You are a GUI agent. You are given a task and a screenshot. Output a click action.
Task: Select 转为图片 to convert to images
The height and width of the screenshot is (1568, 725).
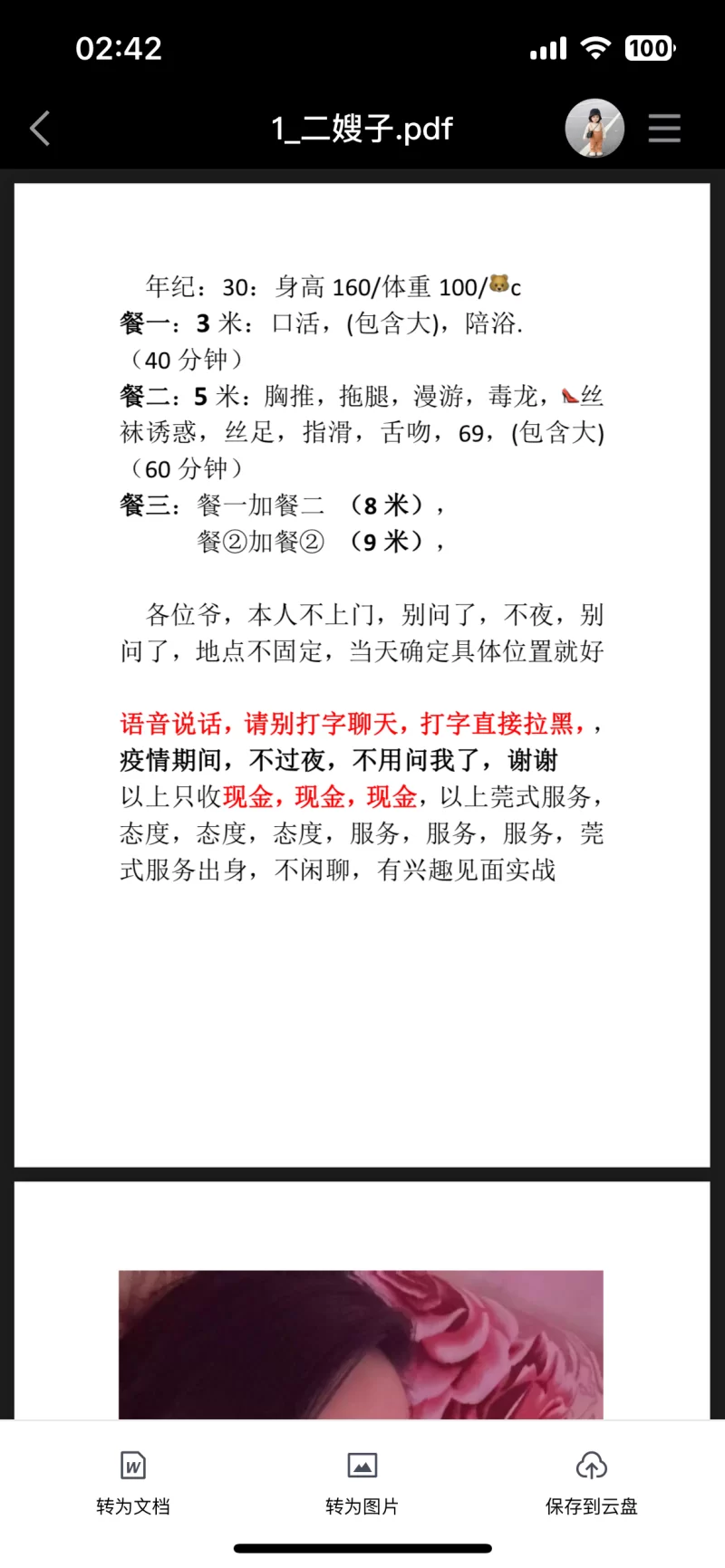(362, 1482)
